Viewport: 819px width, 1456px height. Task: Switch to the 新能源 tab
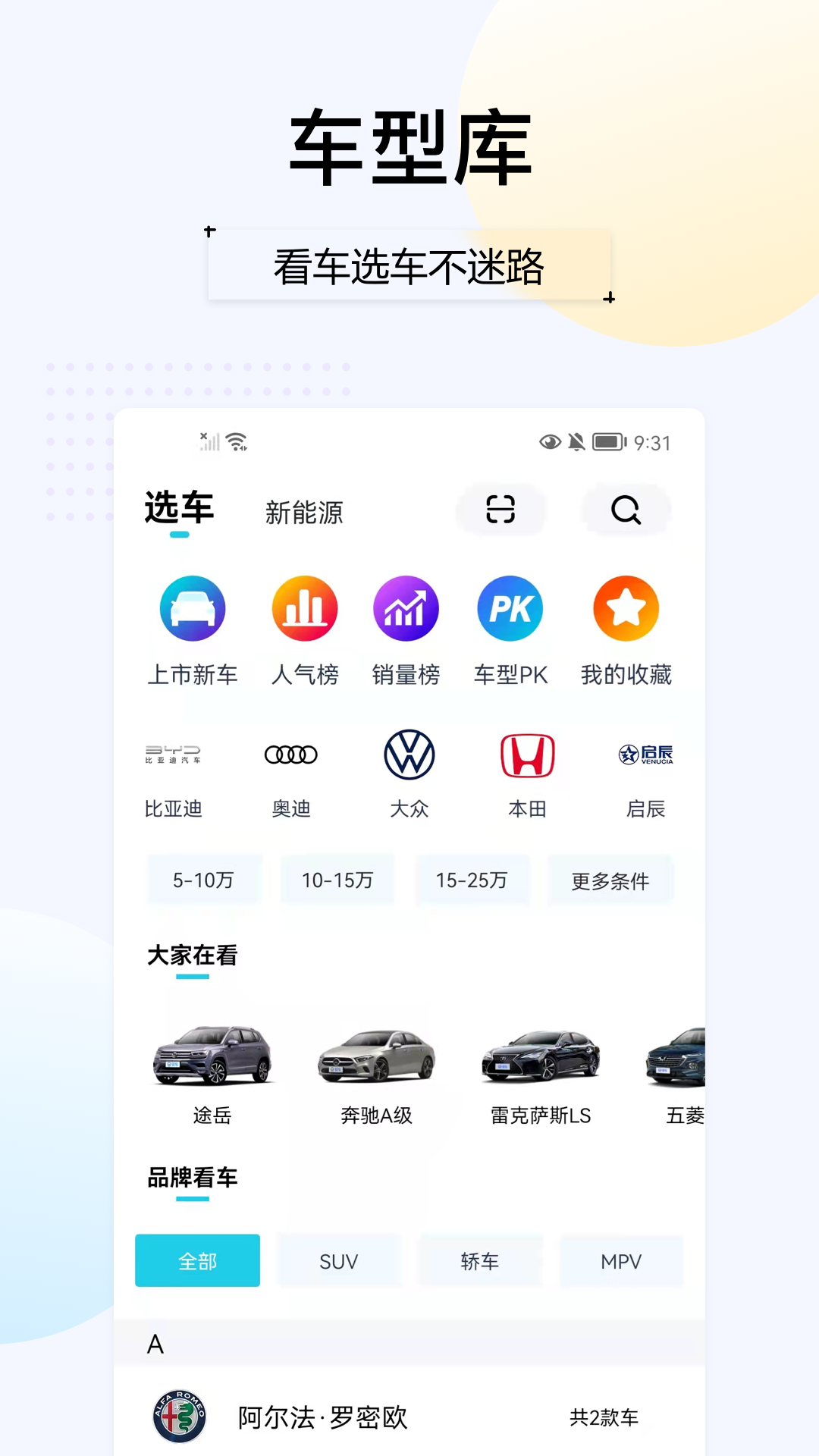303,513
